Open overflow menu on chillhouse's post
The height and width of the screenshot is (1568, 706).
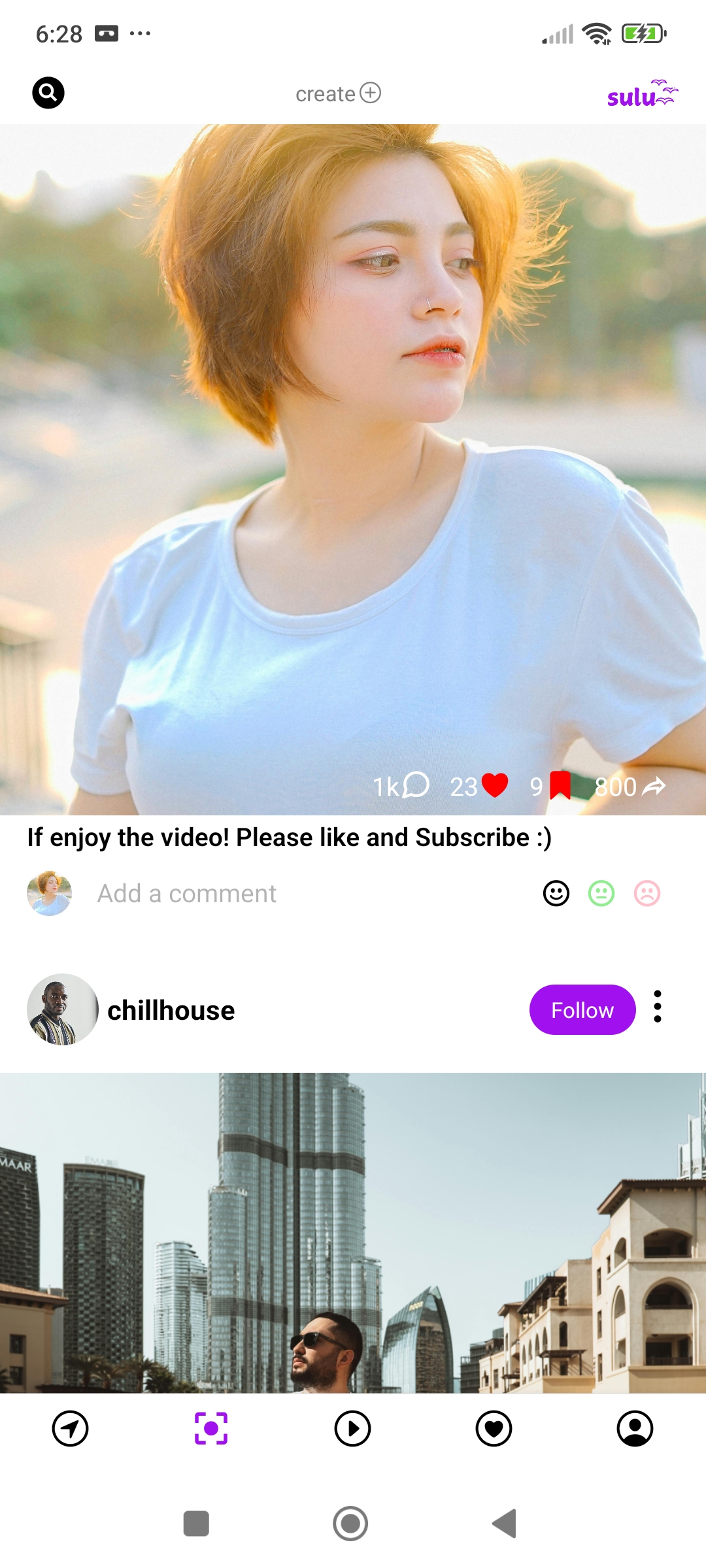[658, 1006]
